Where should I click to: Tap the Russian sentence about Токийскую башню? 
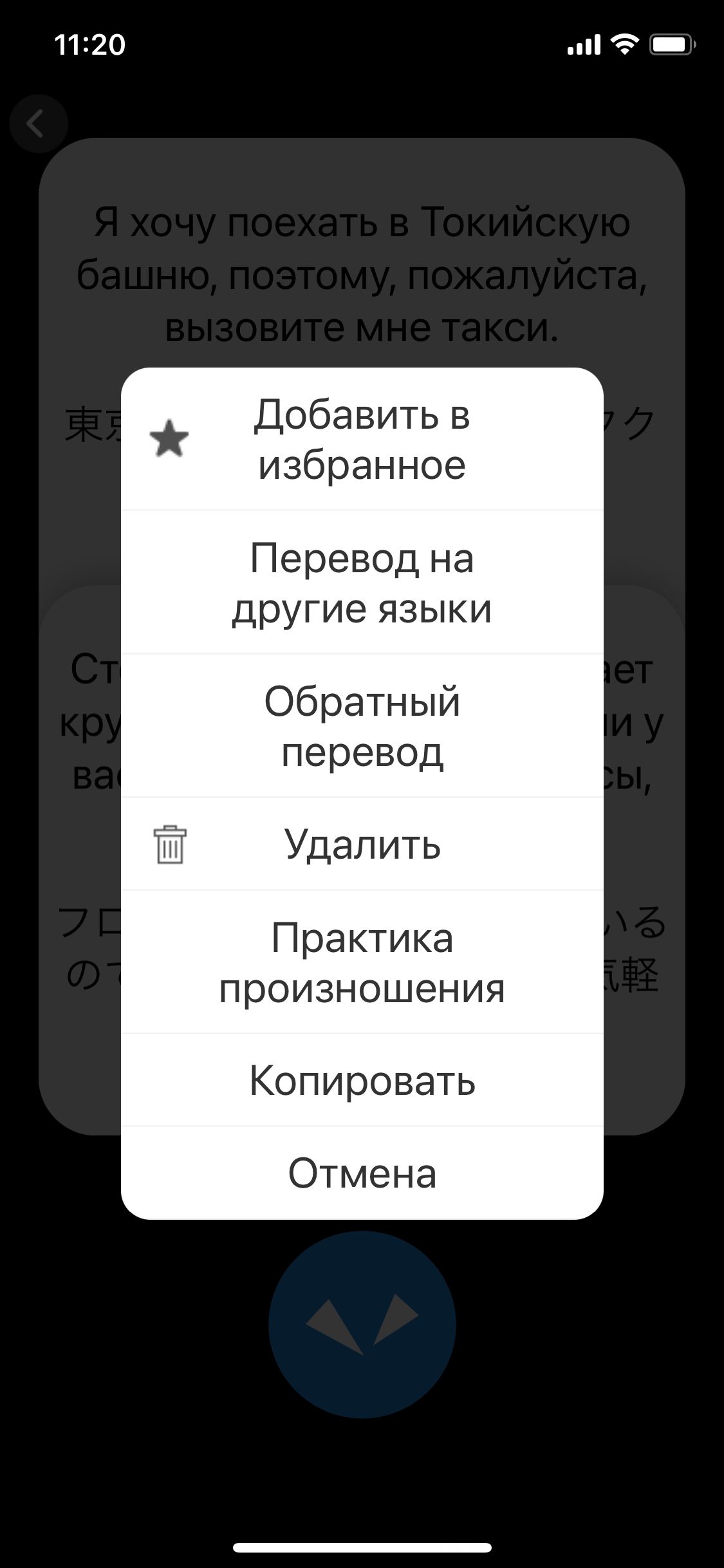[x=362, y=274]
